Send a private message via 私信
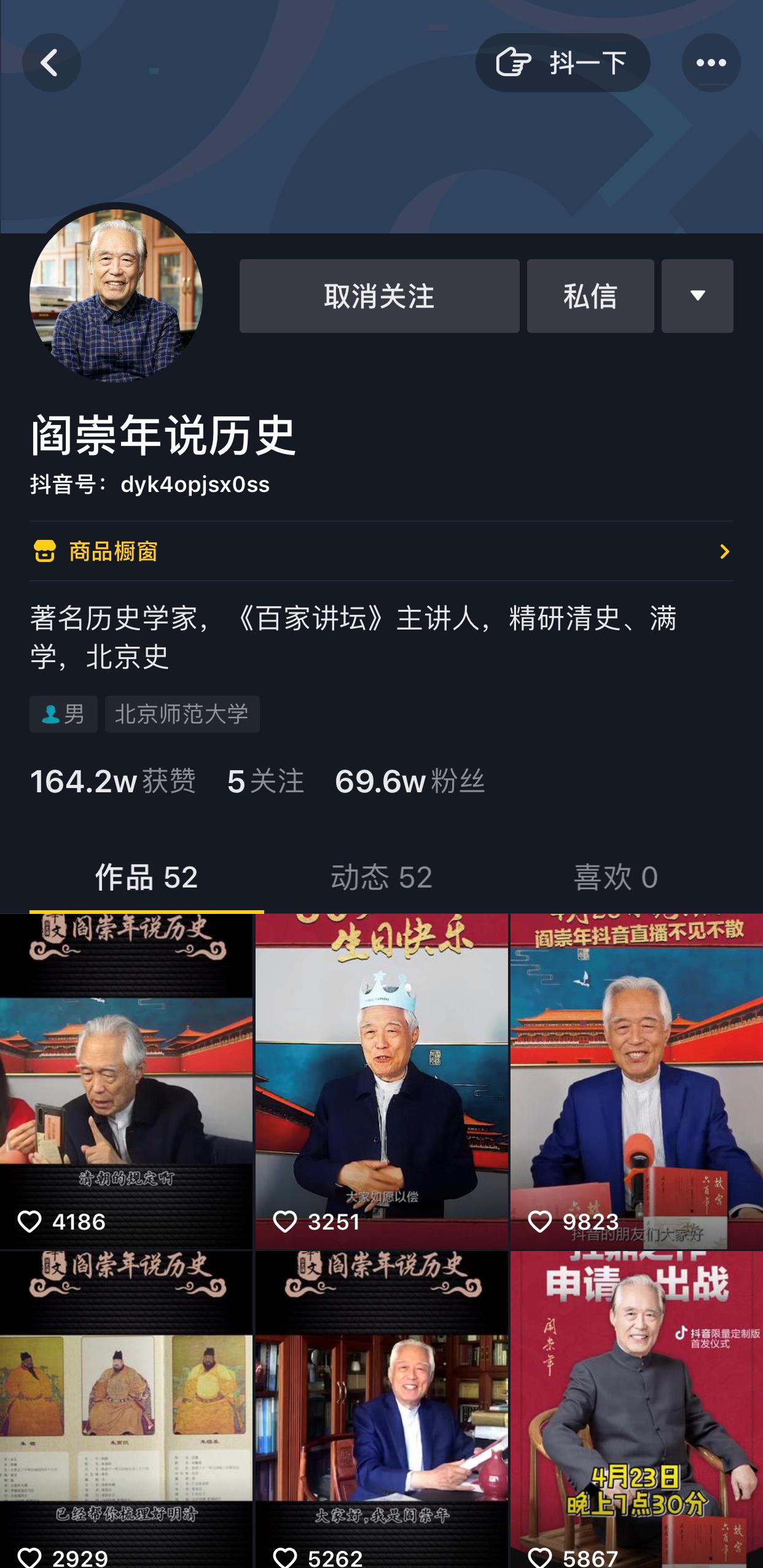Viewport: 763px width, 1568px height. tap(590, 296)
